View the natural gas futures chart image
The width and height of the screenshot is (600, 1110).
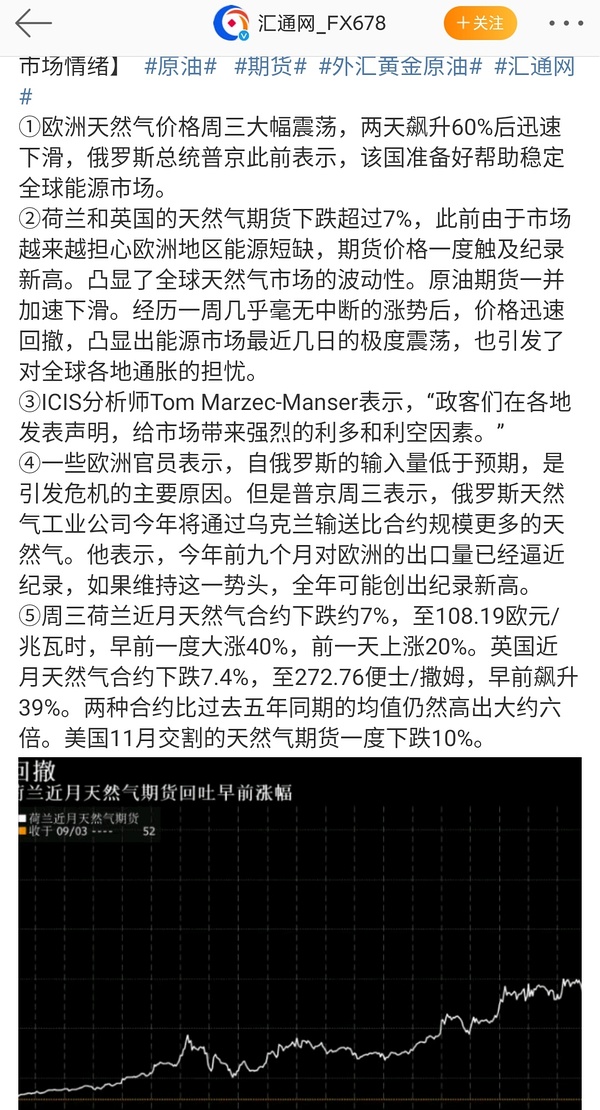pos(300,930)
